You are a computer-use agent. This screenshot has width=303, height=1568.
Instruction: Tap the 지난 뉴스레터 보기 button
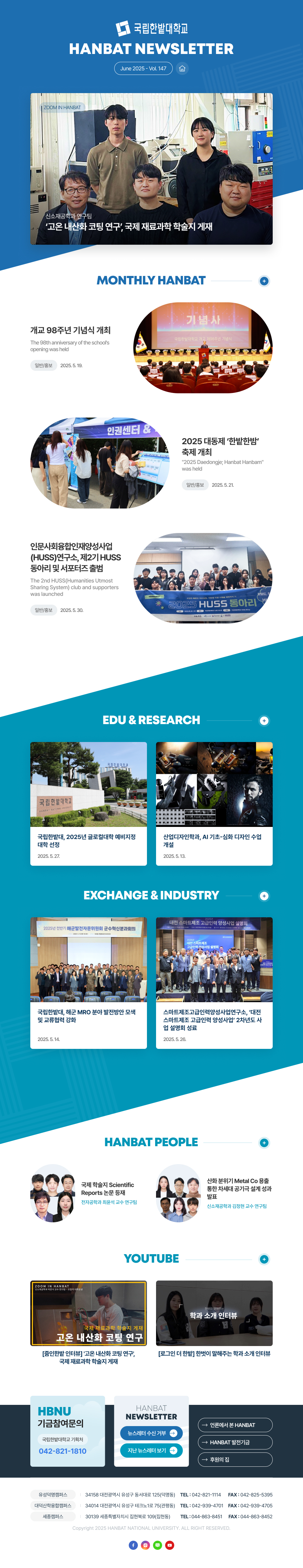pyautogui.click(x=151, y=1451)
